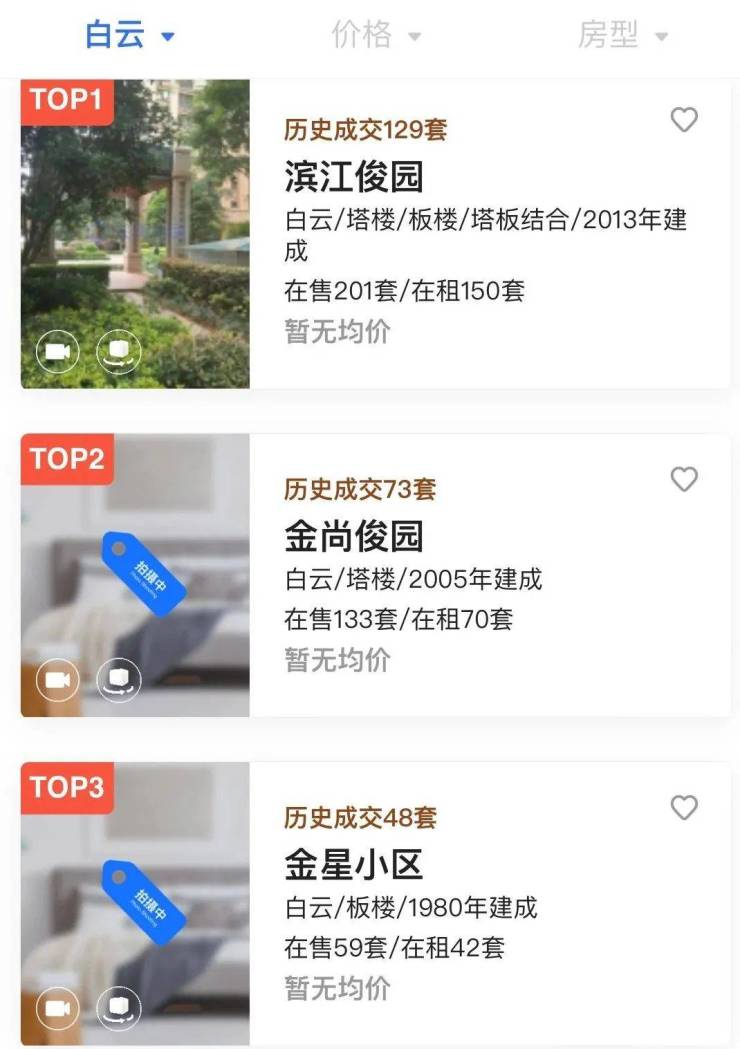
Task: View the 3D VR tour of 滨江俊园
Action: (x=119, y=352)
